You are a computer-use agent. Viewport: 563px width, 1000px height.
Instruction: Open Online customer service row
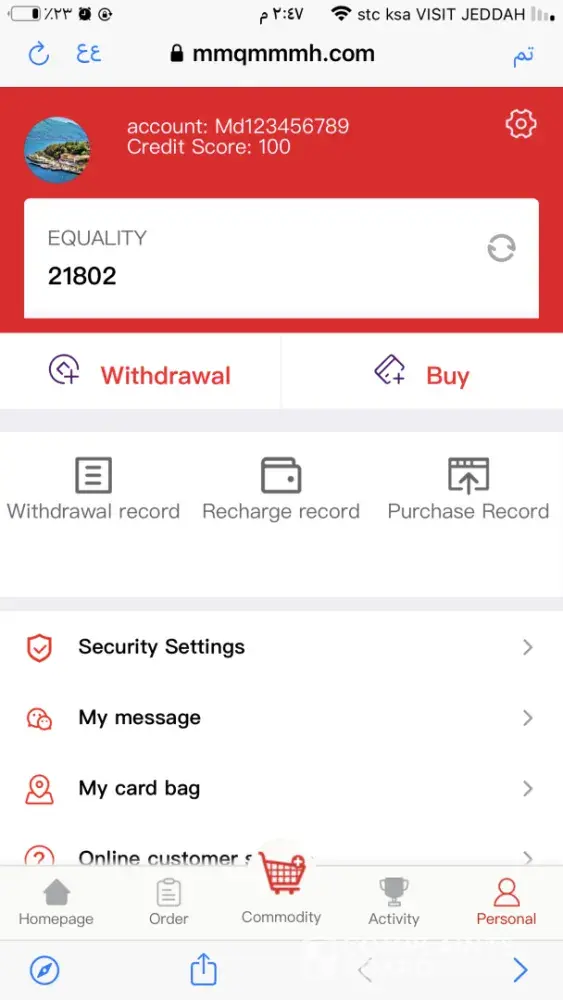[x=281, y=848]
